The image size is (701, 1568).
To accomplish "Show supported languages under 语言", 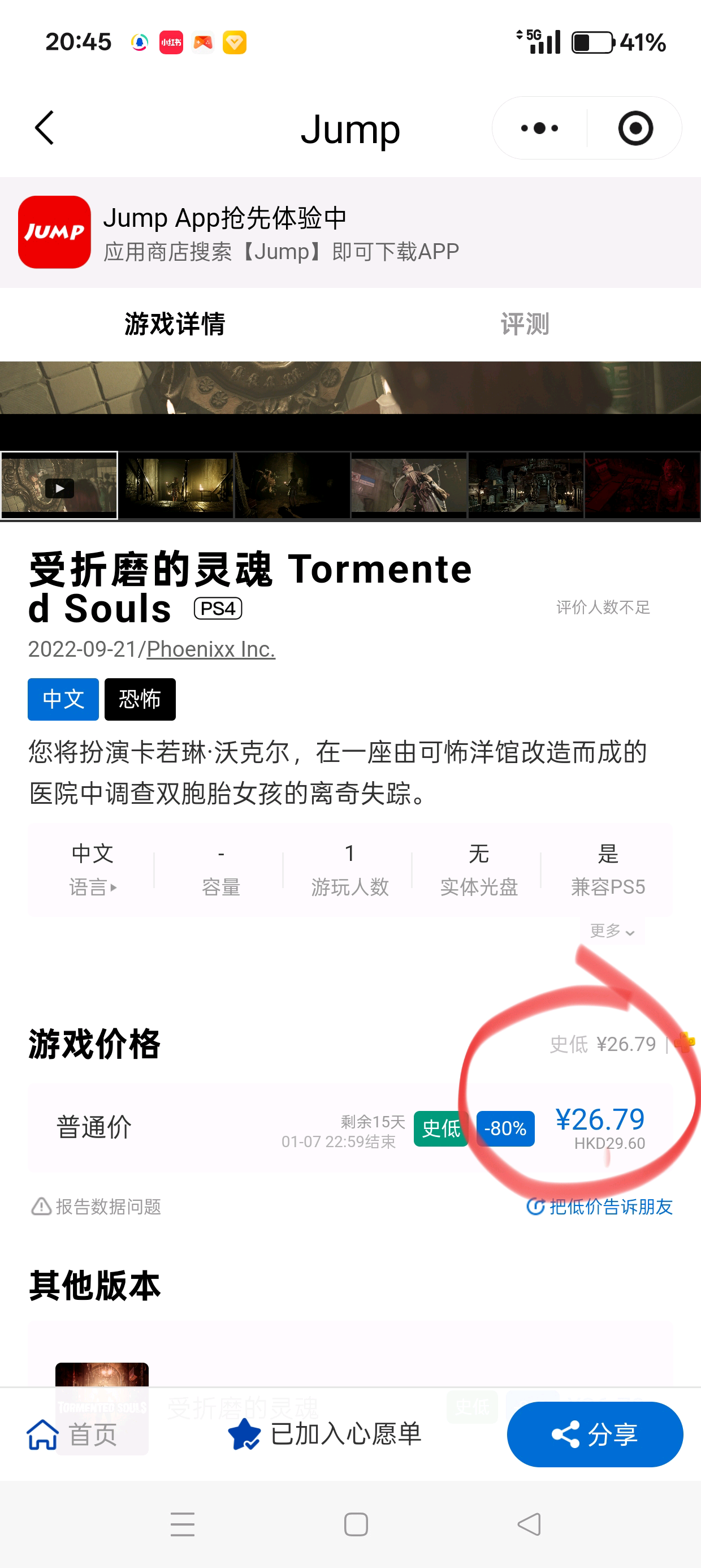I will [93, 886].
